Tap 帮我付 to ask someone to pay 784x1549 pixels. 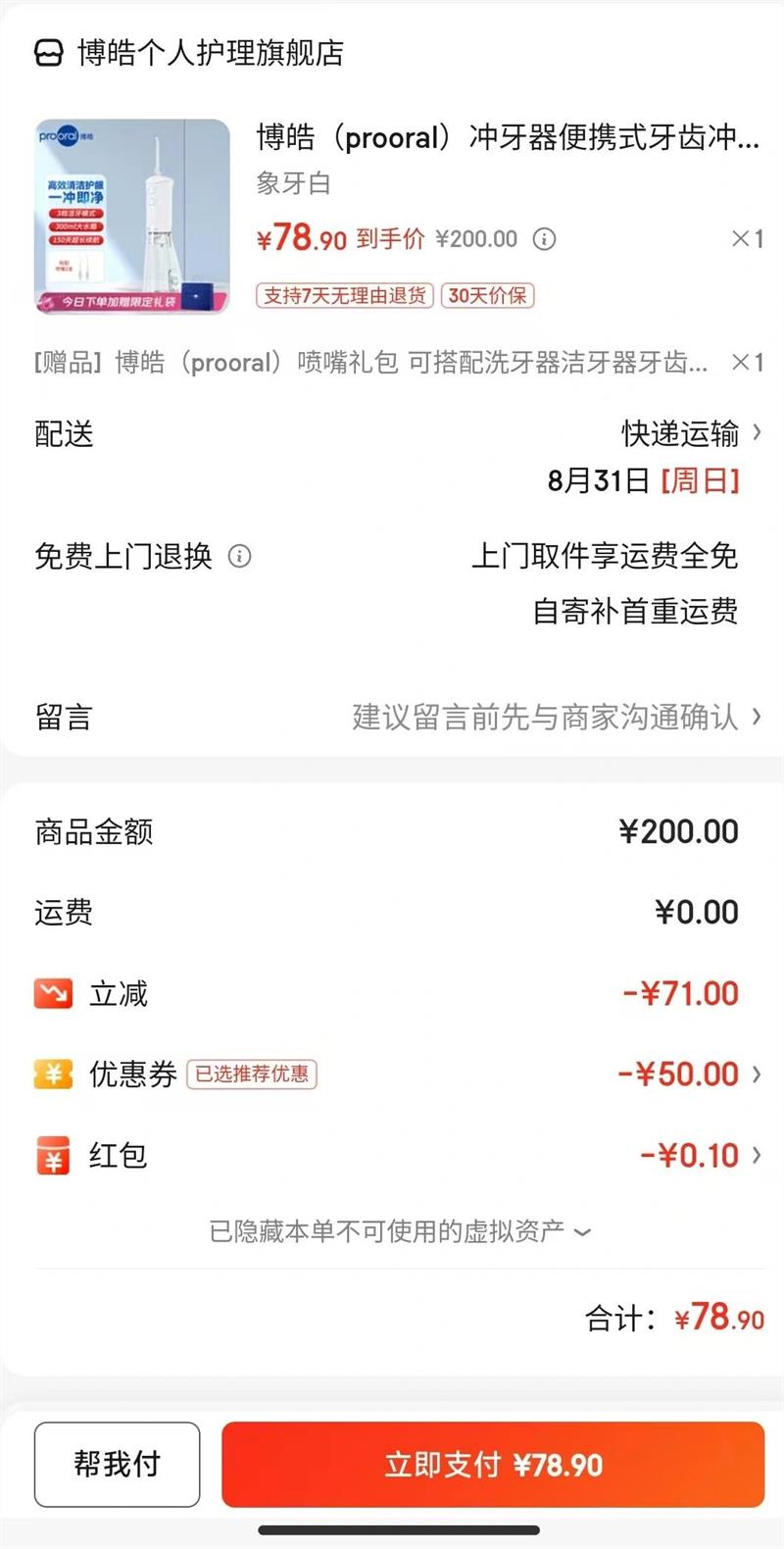(x=118, y=1465)
